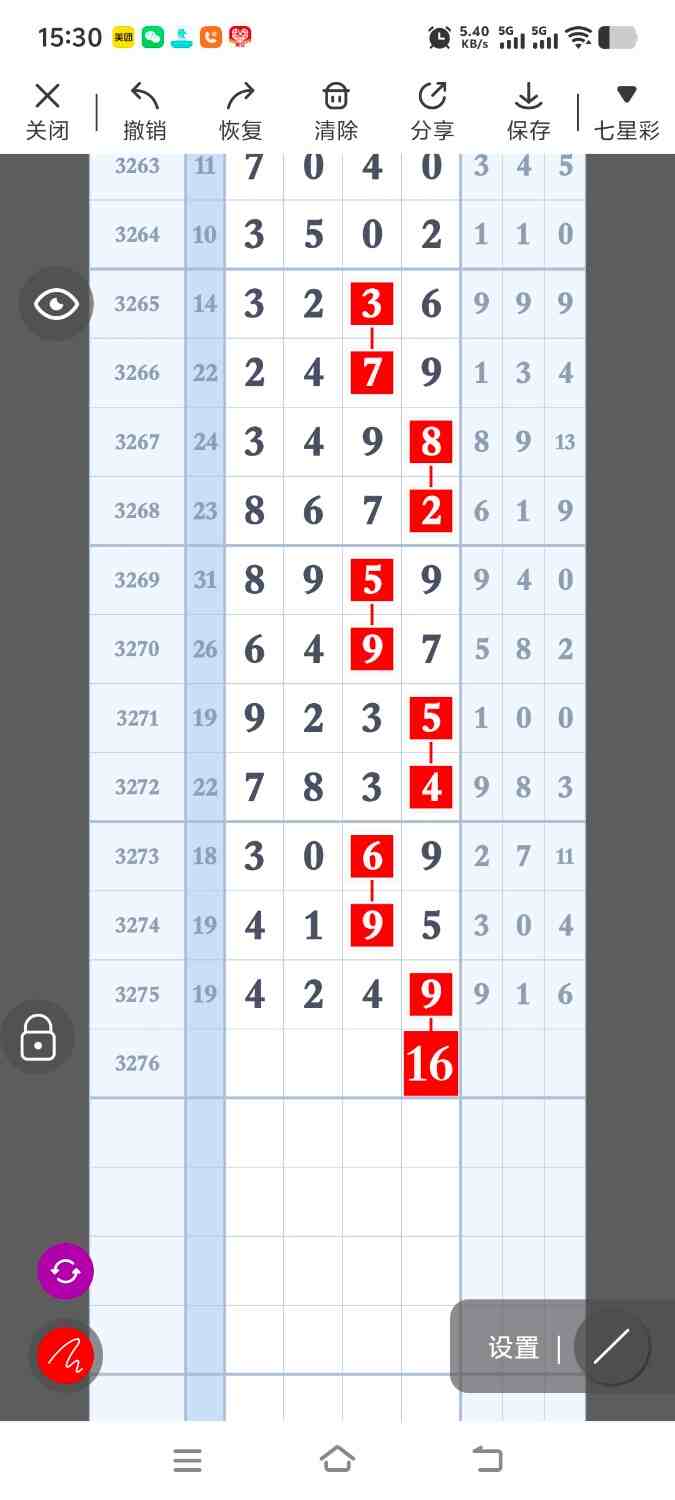Undo the last drawing with 撤销
This screenshot has width=675, height=1500.
pyautogui.click(x=144, y=110)
